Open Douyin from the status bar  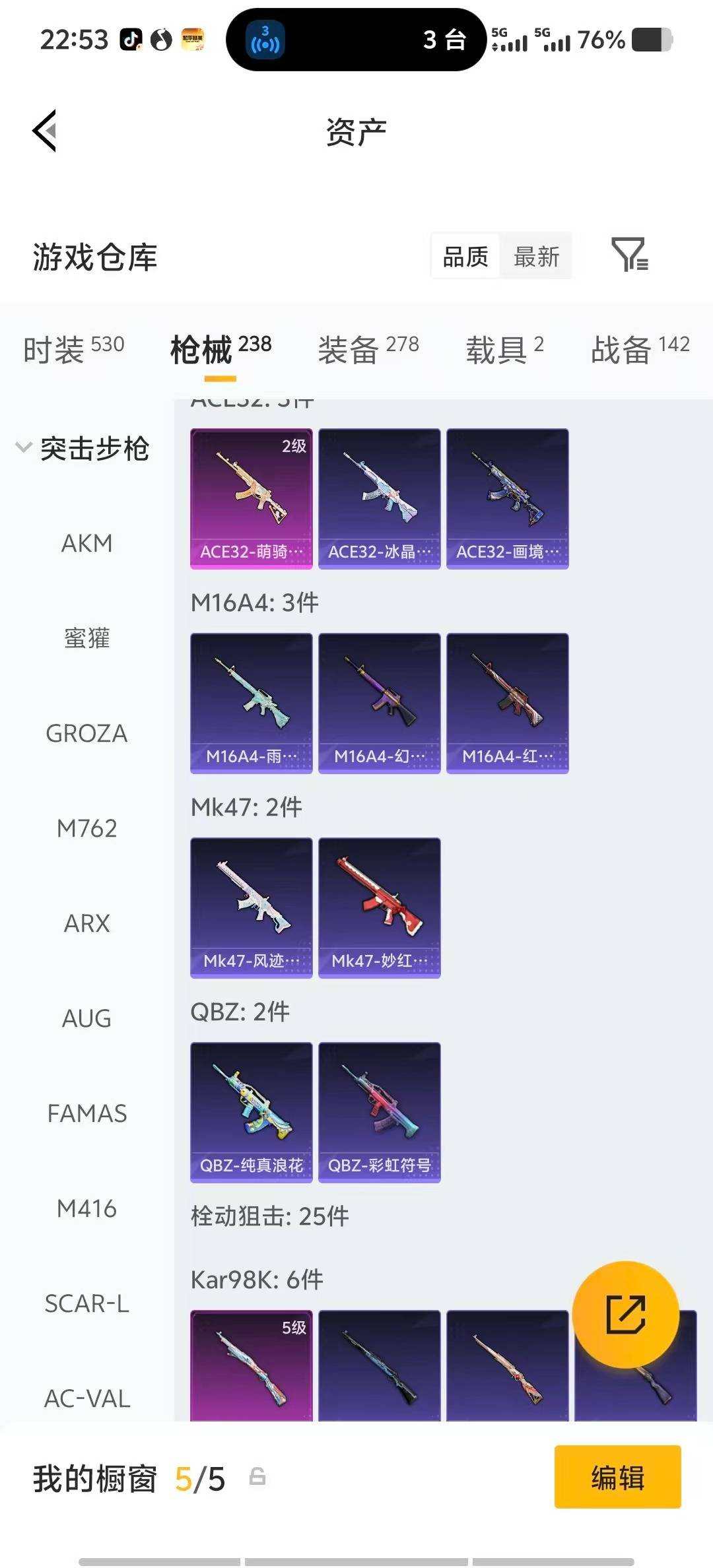point(129,40)
